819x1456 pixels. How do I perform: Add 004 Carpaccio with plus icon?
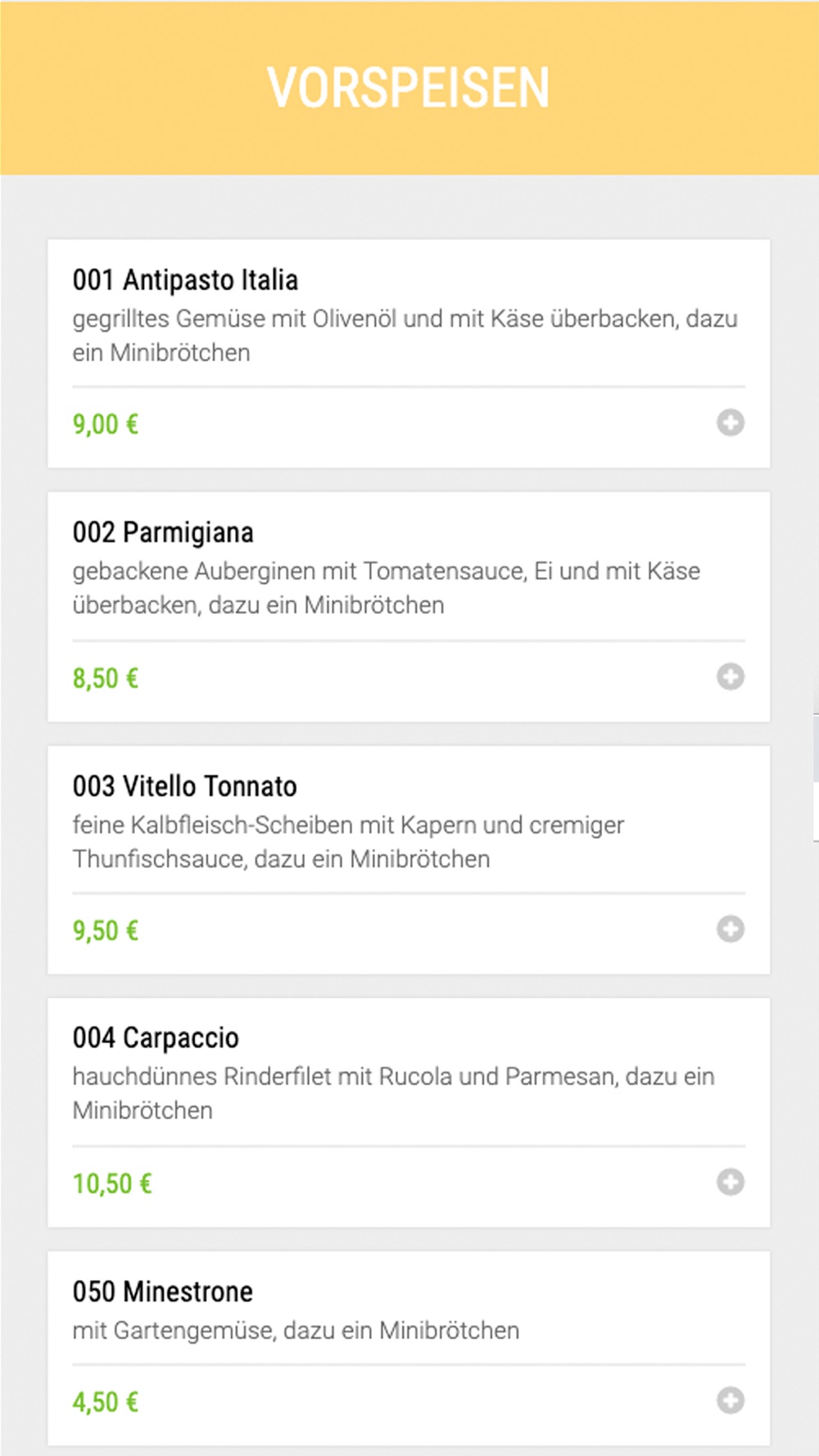731,1182
